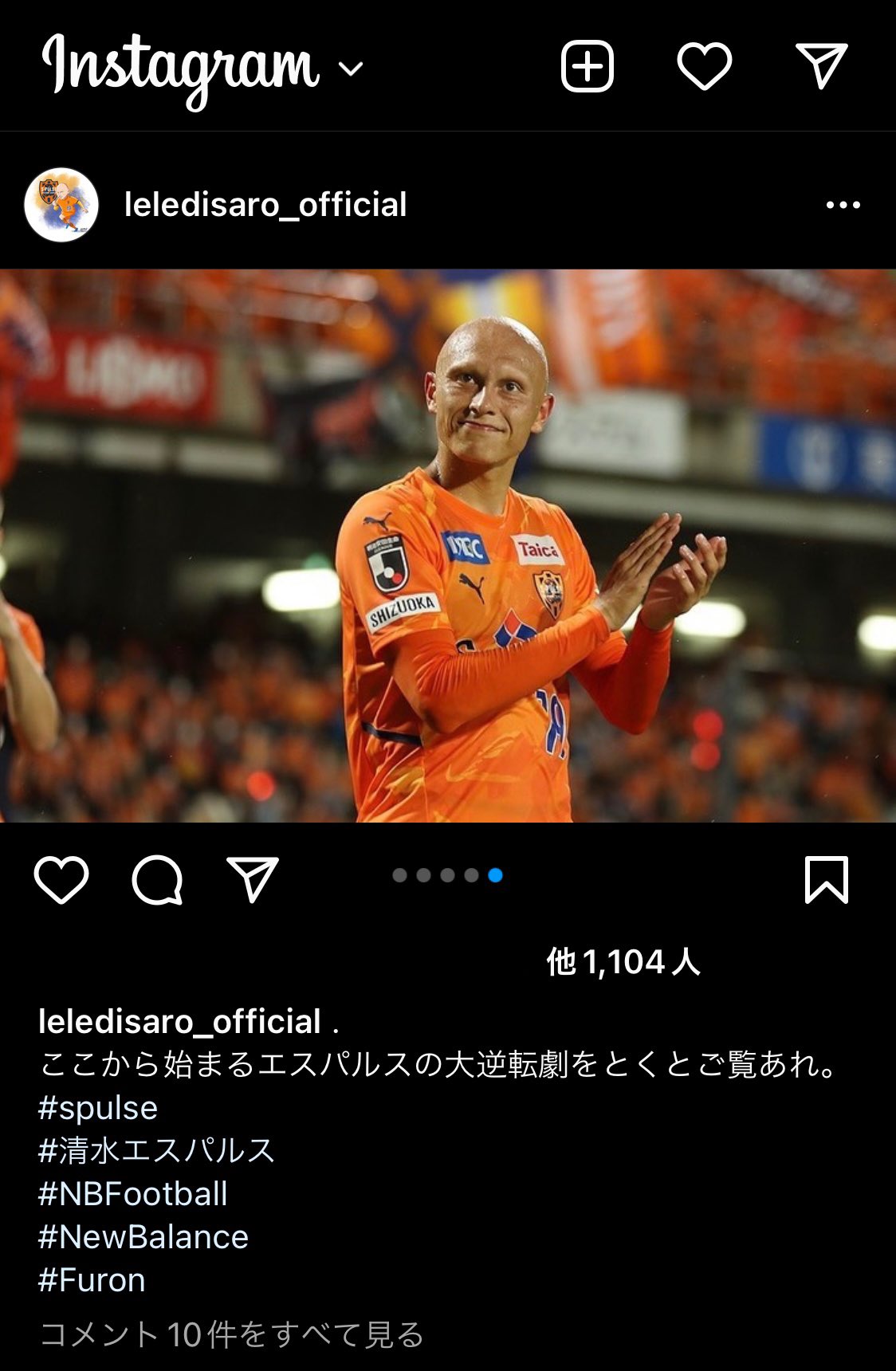This screenshot has height=1371, width=896.
Task: Open the #spulse hashtag
Action: [x=98, y=1108]
